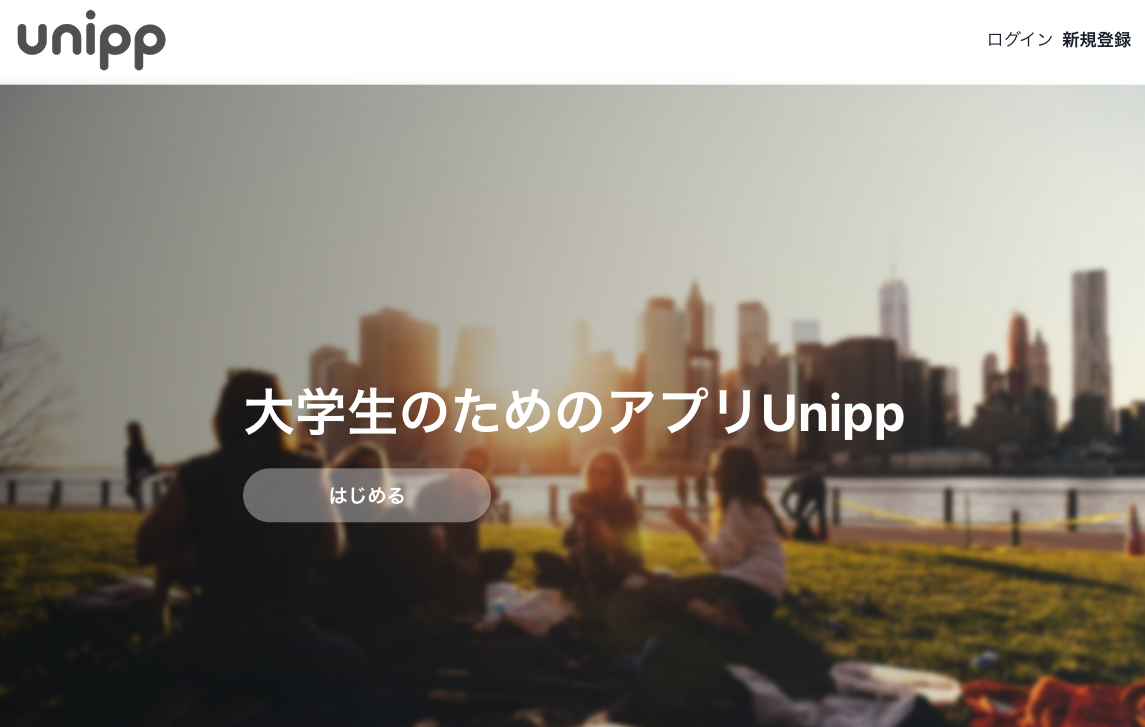
Task: Tap the はじめる button
Action: (x=366, y=495)
